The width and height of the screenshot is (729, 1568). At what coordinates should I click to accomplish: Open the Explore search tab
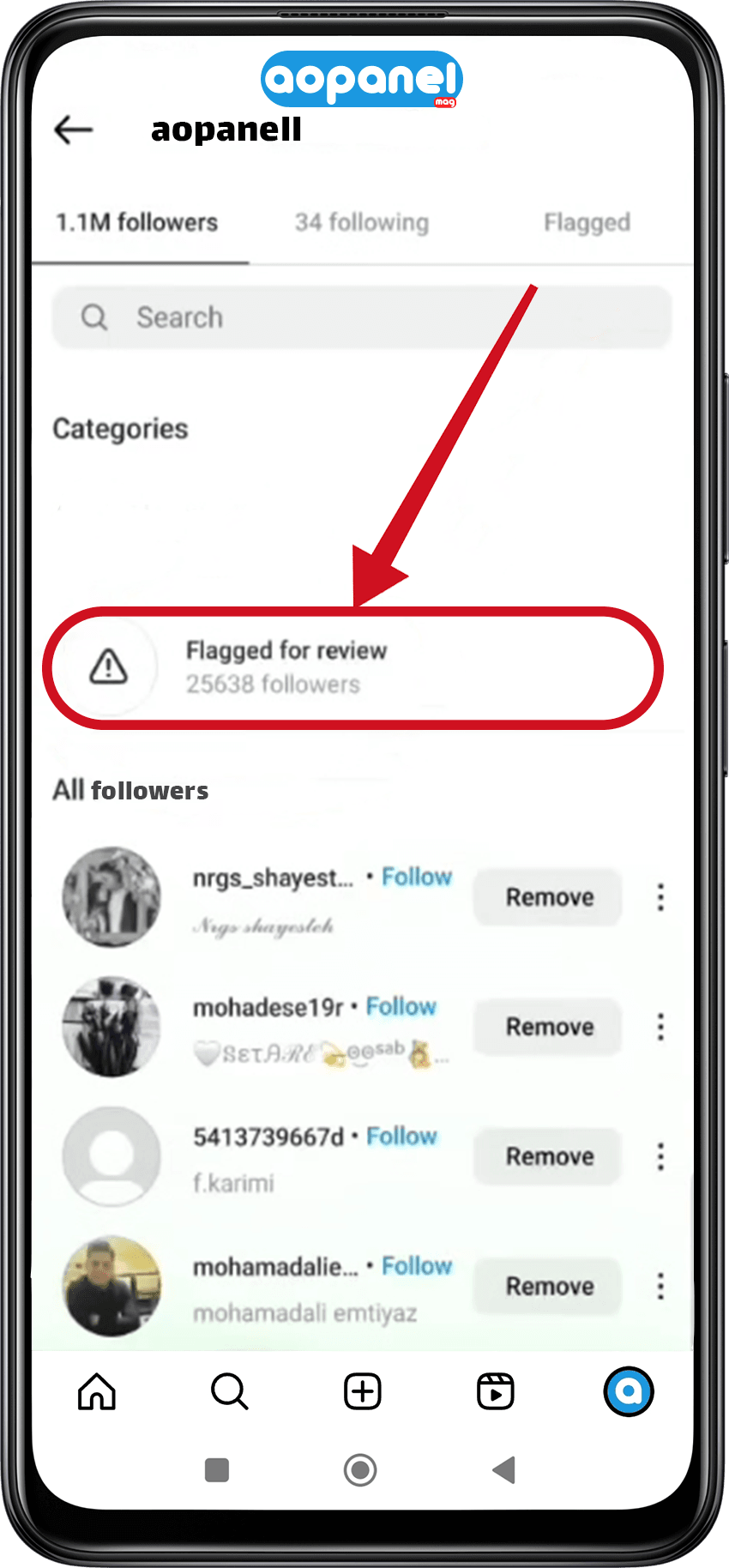pyautogui.click(x=229, y=1391)
